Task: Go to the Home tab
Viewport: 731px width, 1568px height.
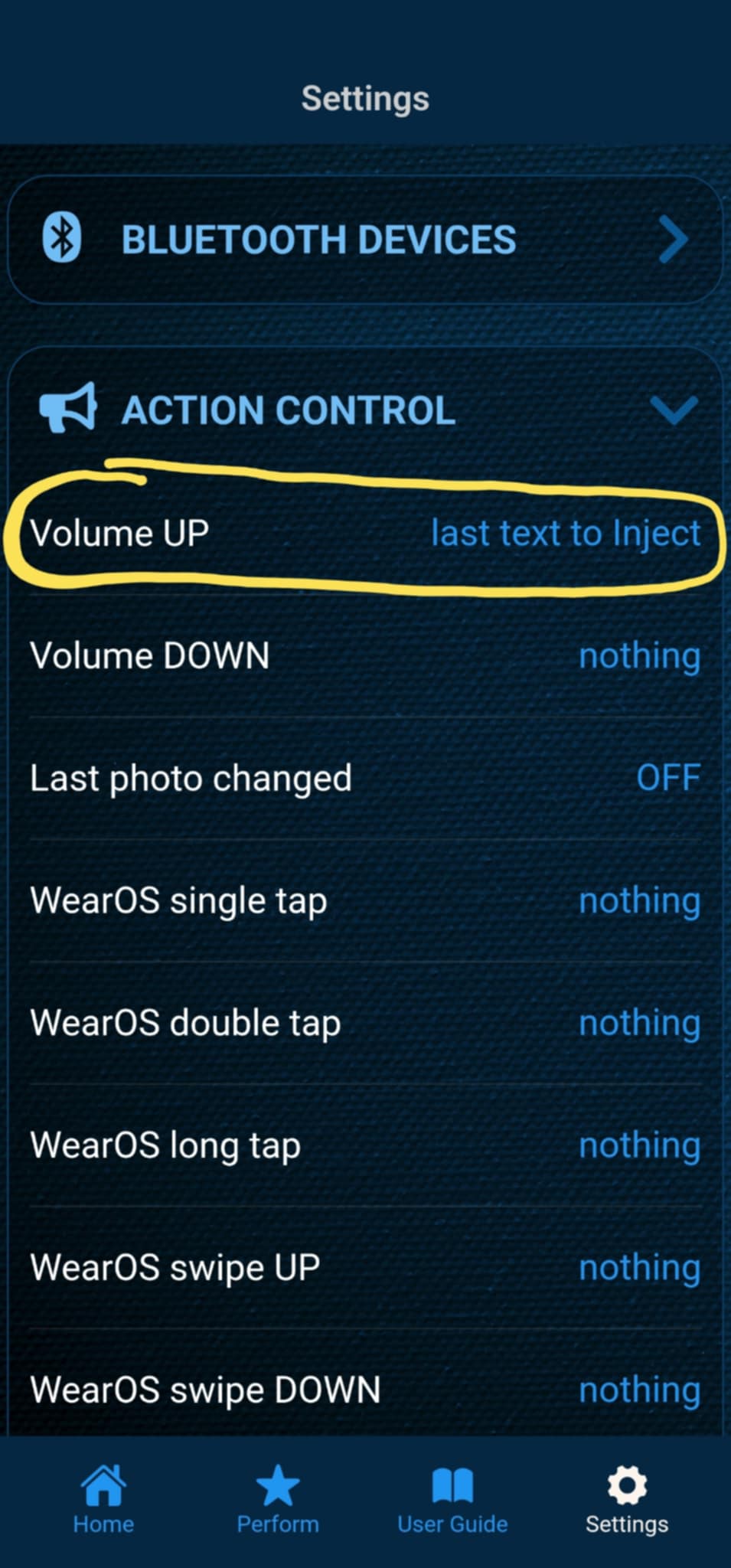Action: tap(103, 1501)
